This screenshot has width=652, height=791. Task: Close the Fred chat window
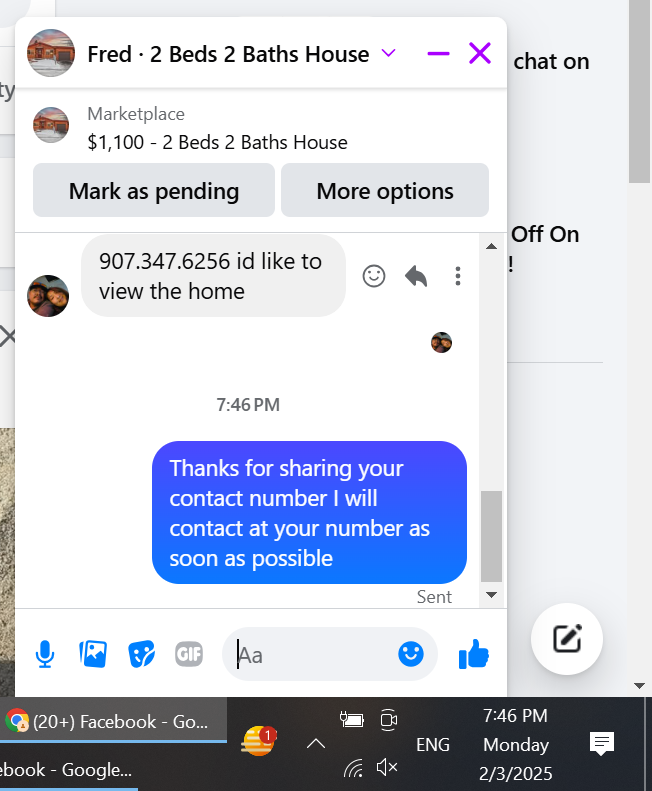(x=479, y=53)
